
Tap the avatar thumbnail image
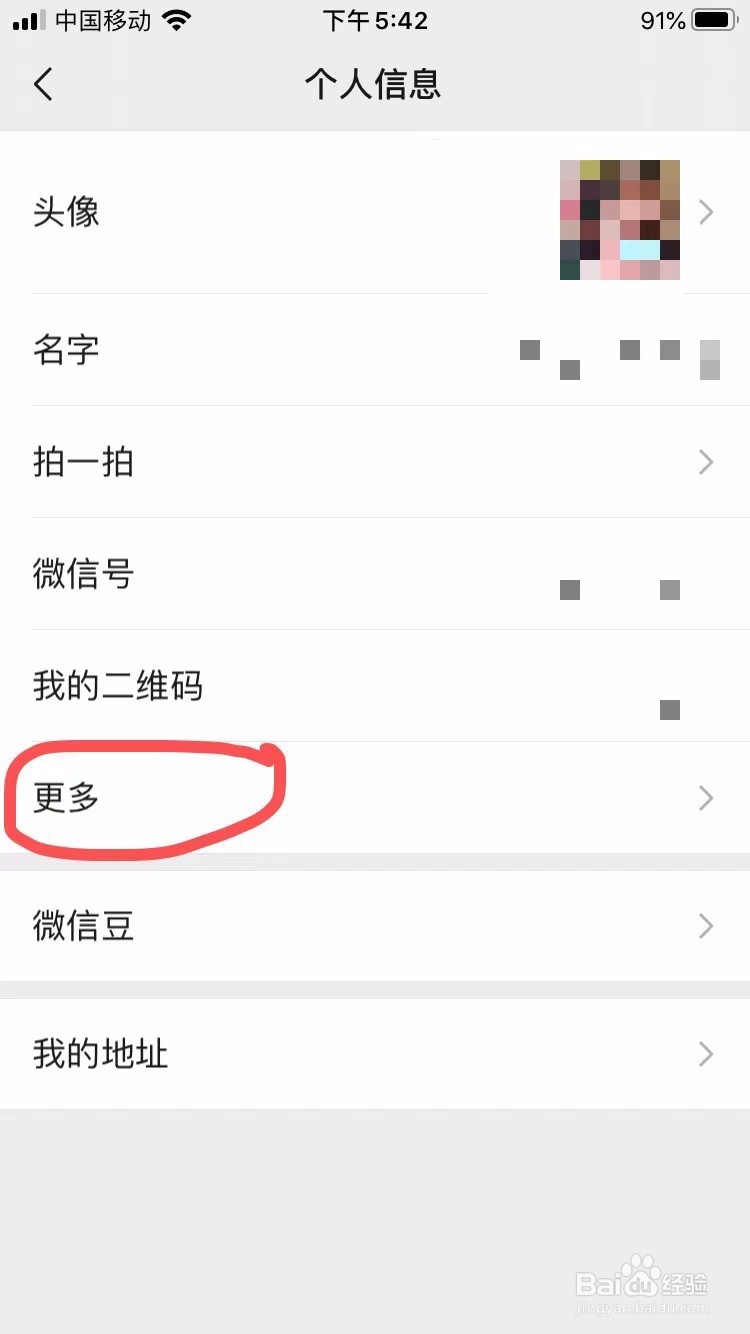coord(619,218)
